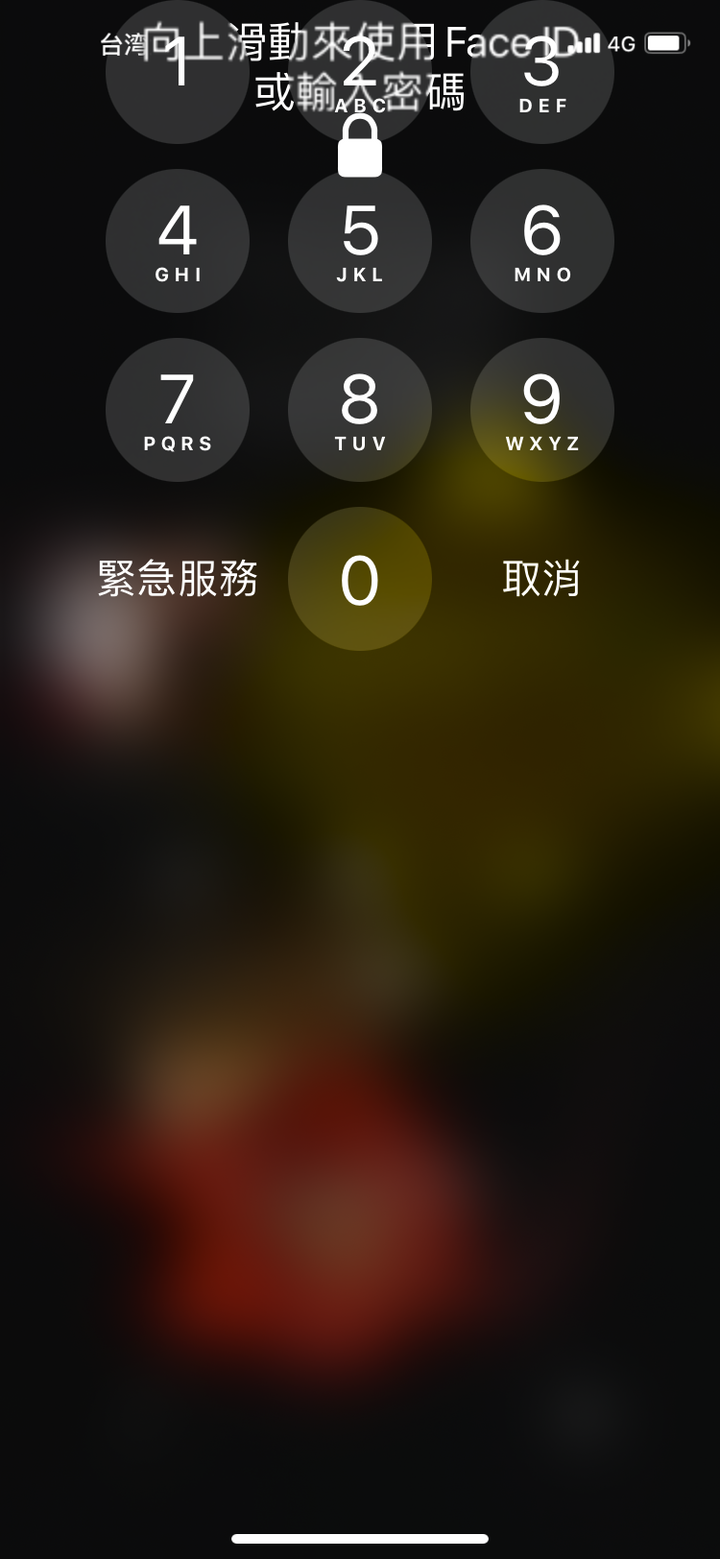Tap the 8 TUV key

[x=360, y=410]
